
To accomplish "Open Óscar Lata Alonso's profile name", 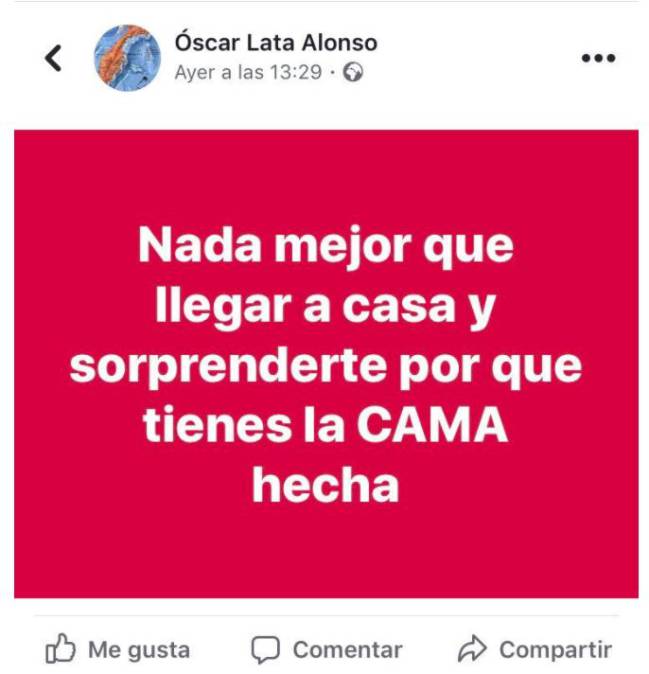I will (276, 43).
